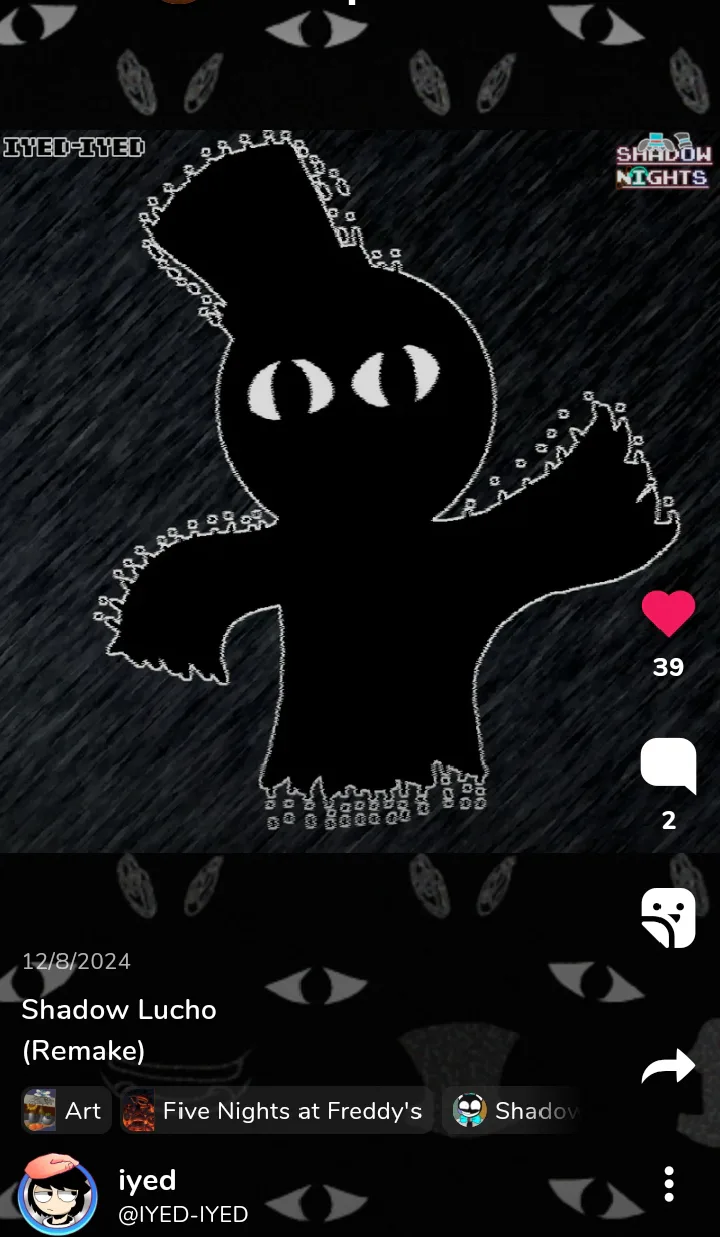
Task: Select the Art tag chip
Action: [x=66, y=1111]
